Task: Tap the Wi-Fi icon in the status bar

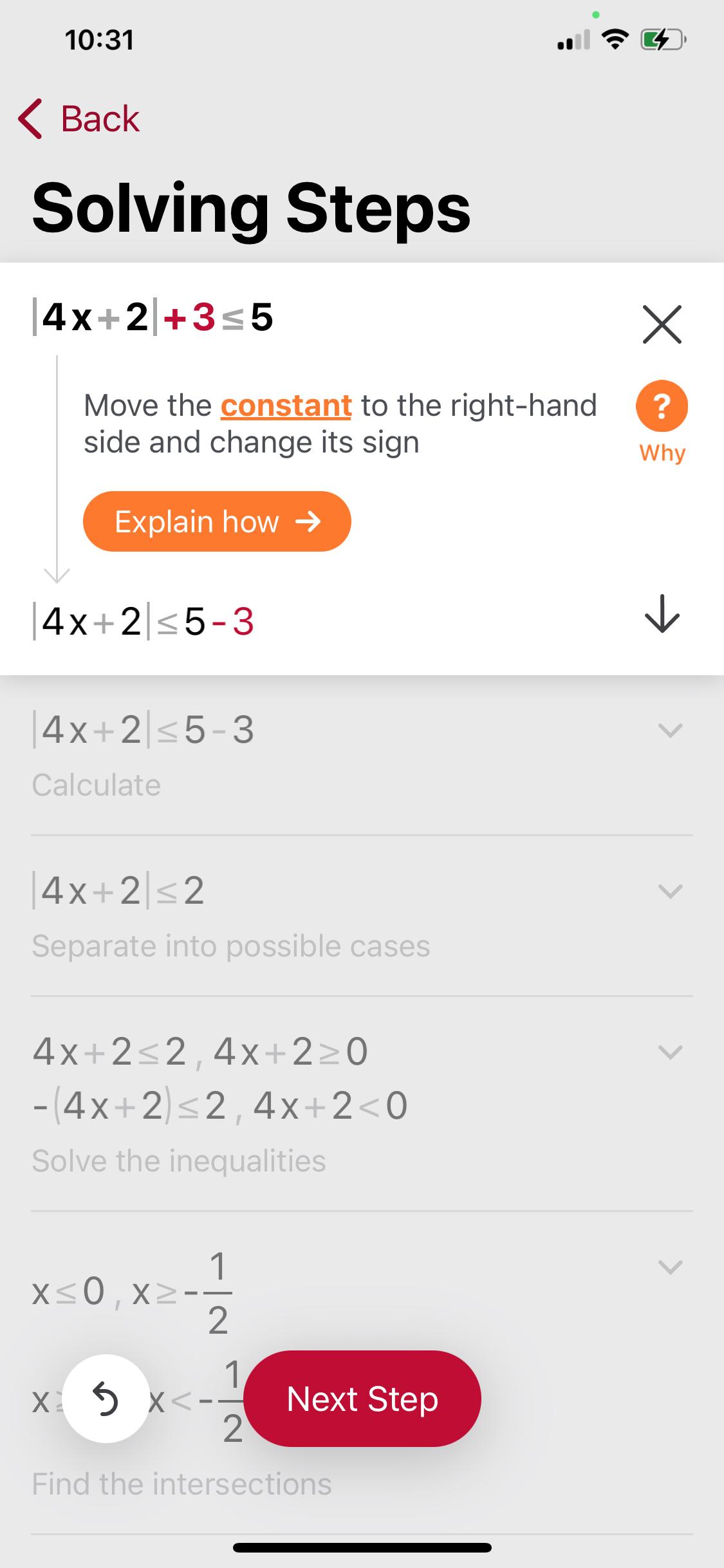Action: pos(613,40)
